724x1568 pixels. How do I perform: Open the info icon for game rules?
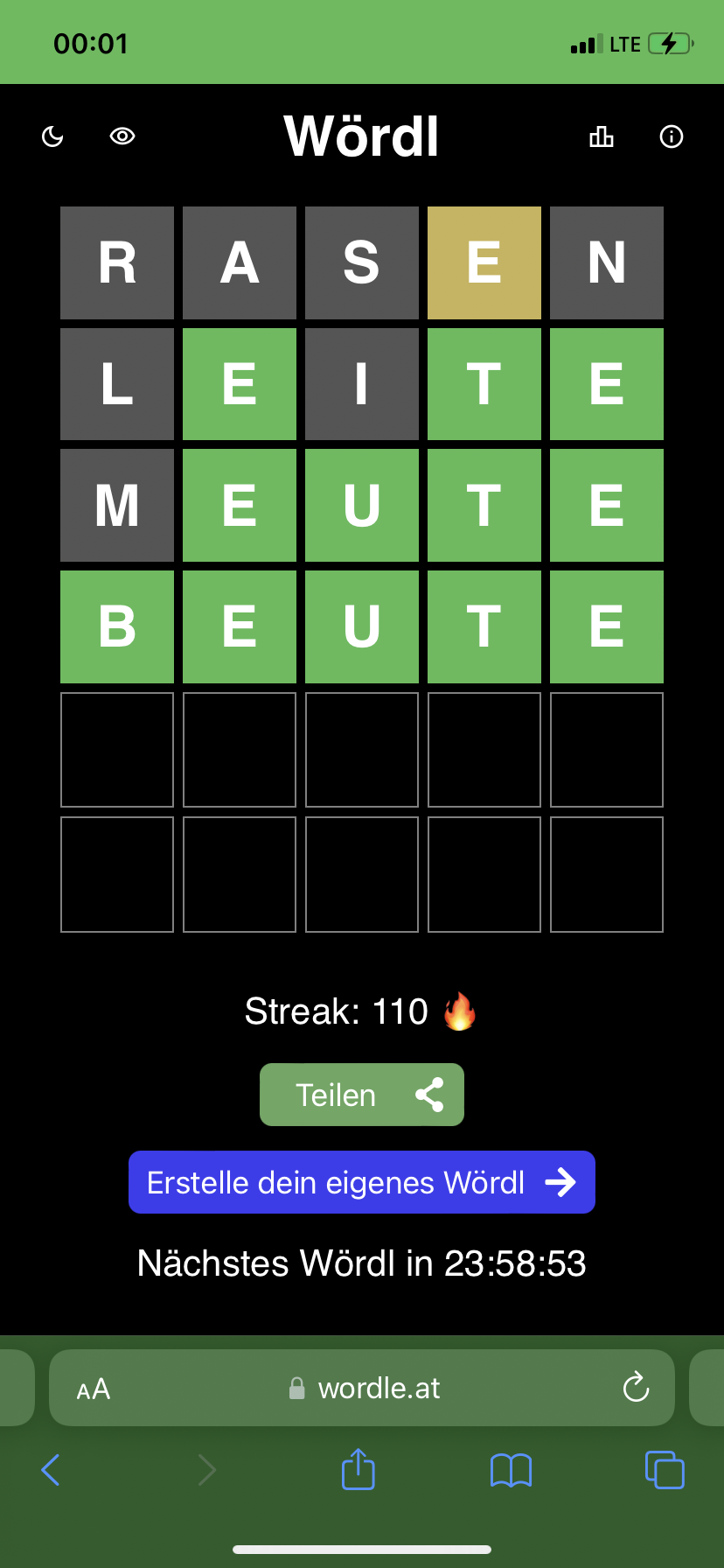(x=672, y=136)
